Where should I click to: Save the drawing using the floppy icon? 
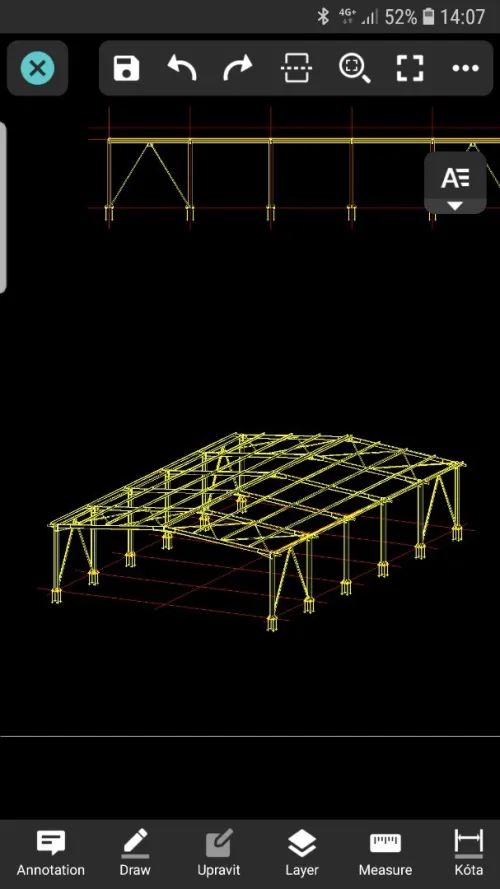[x=126, y=68]
